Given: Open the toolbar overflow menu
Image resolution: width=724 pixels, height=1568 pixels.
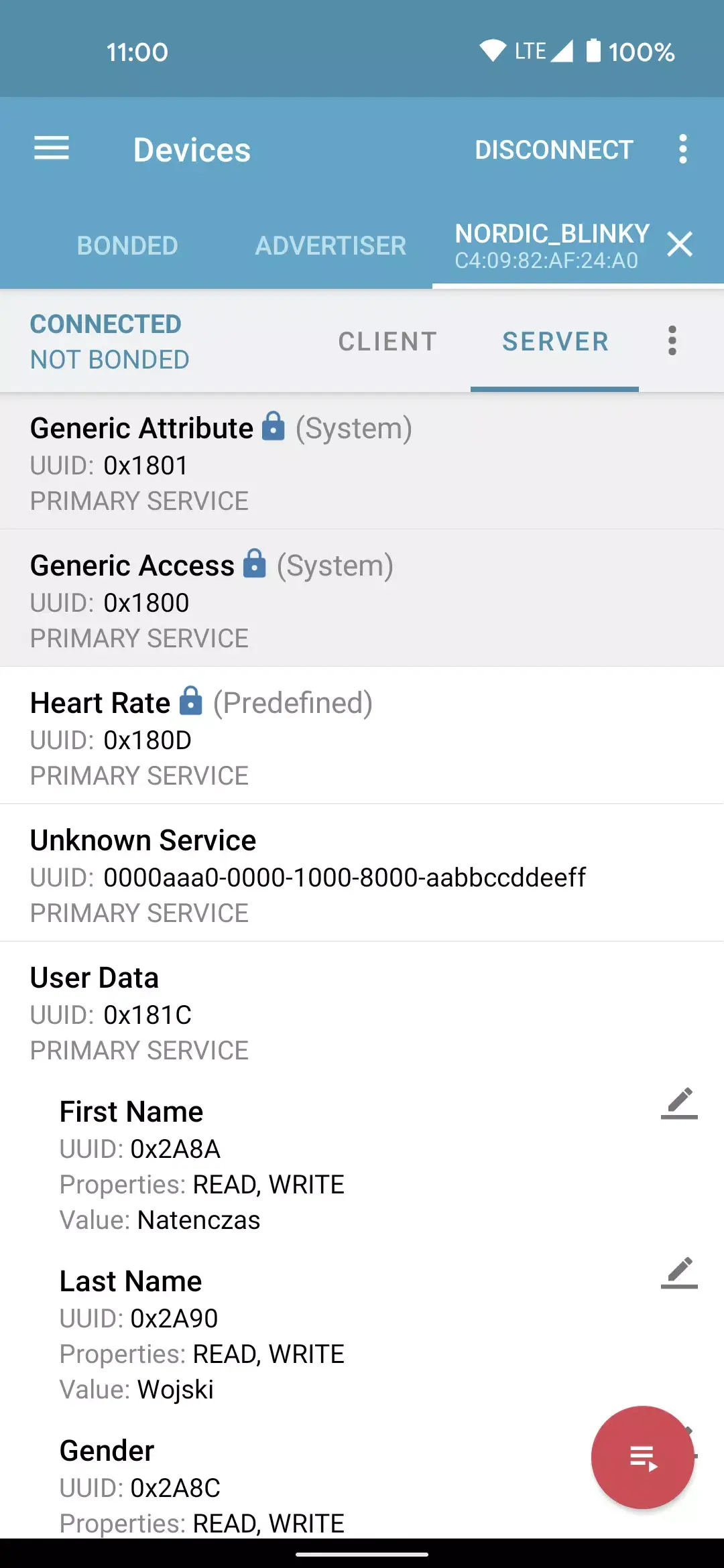Looking at the screenshot, I should point(683,148).
